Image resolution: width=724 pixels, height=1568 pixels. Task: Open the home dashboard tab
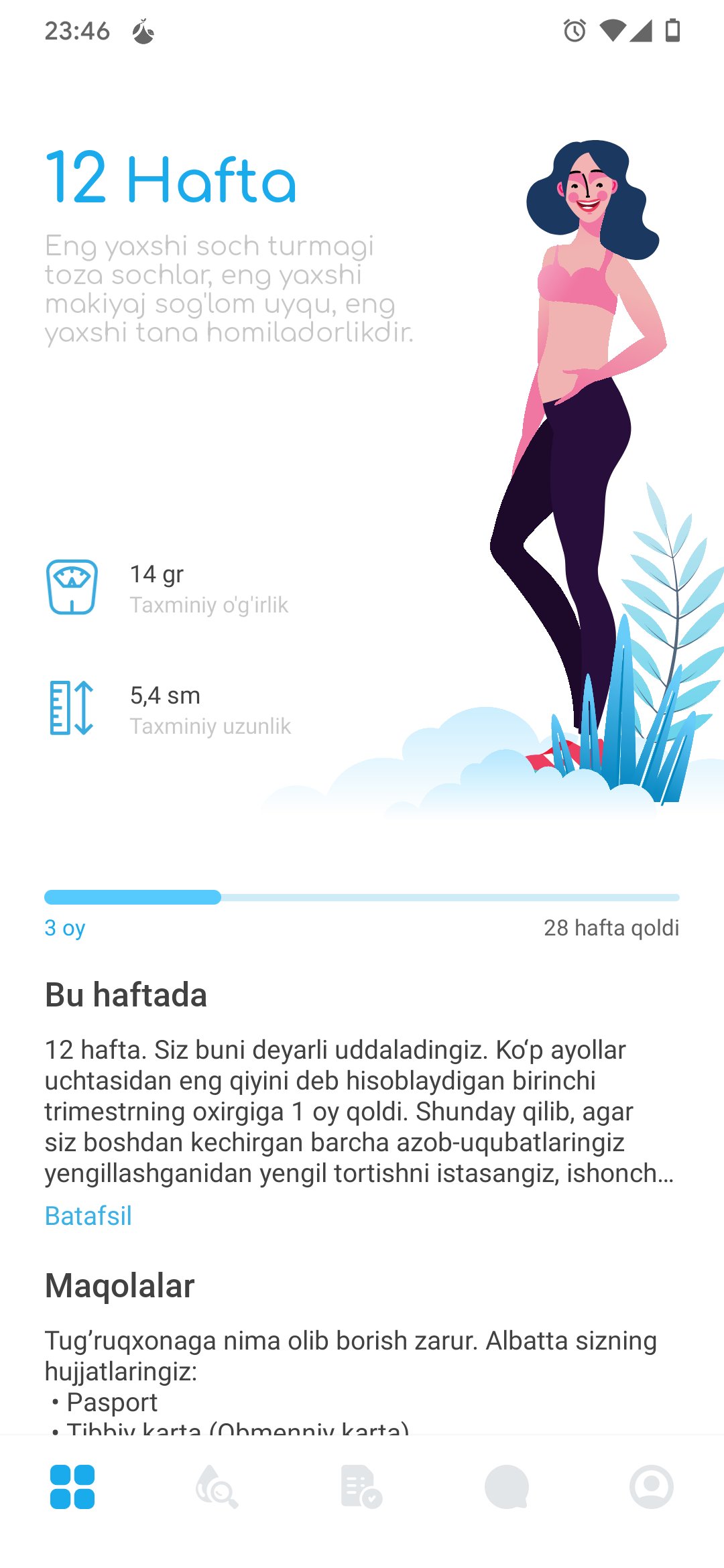72,1487
